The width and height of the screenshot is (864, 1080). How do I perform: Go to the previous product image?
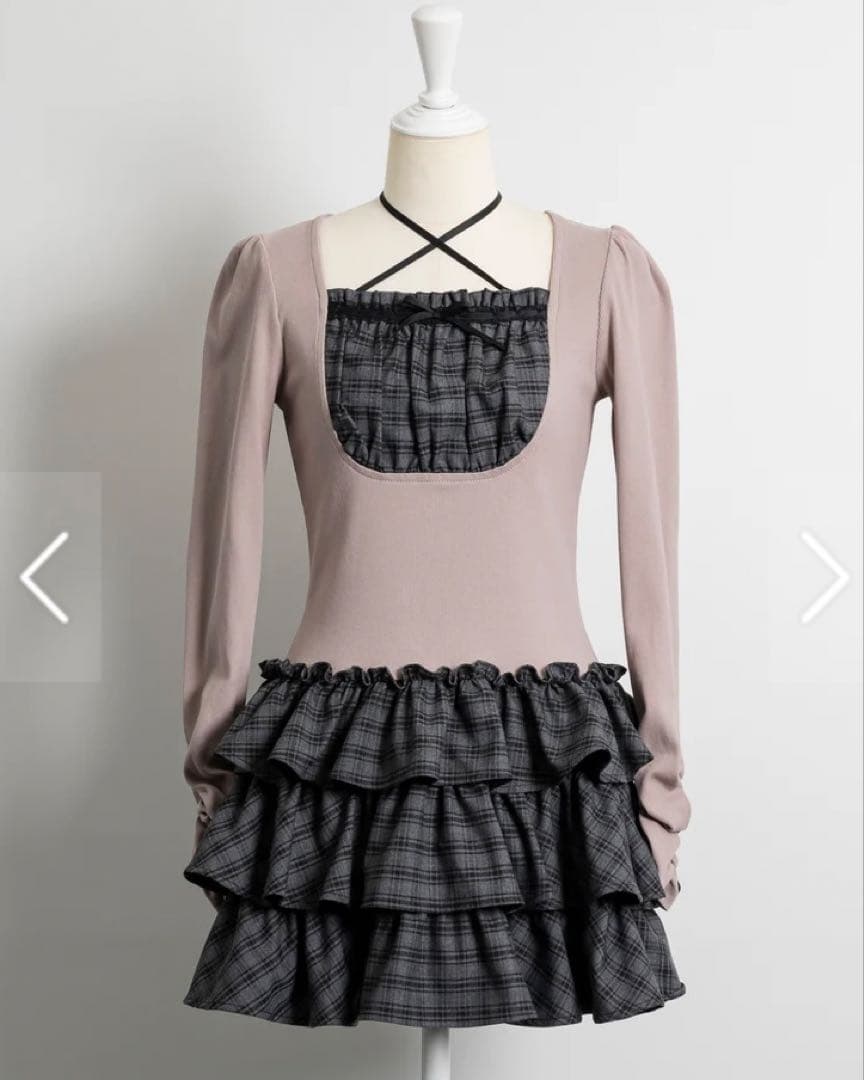coord(45,577)
